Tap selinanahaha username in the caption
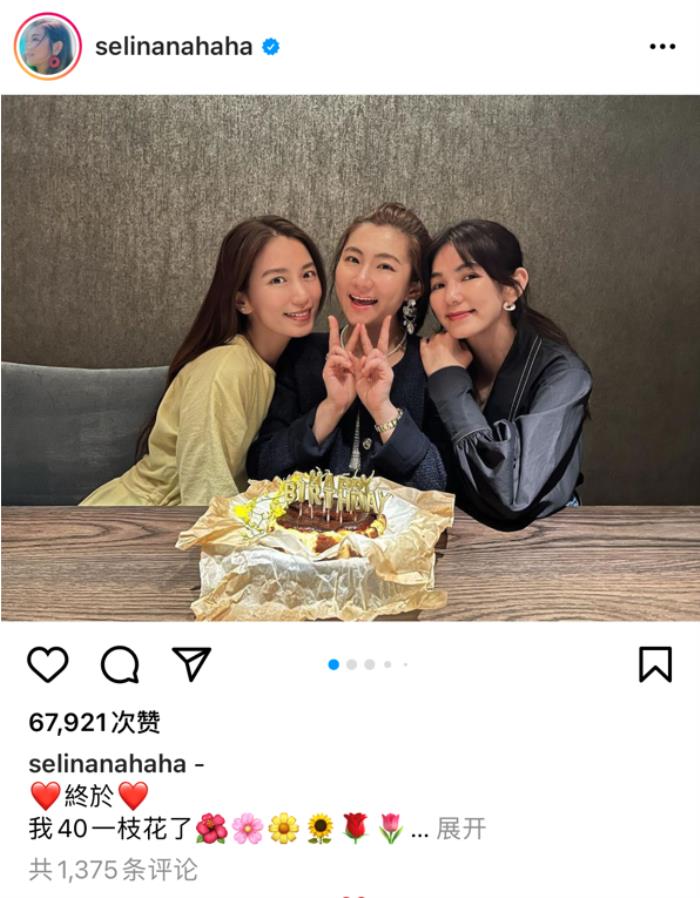700x898 pixels. pos(107,764)
